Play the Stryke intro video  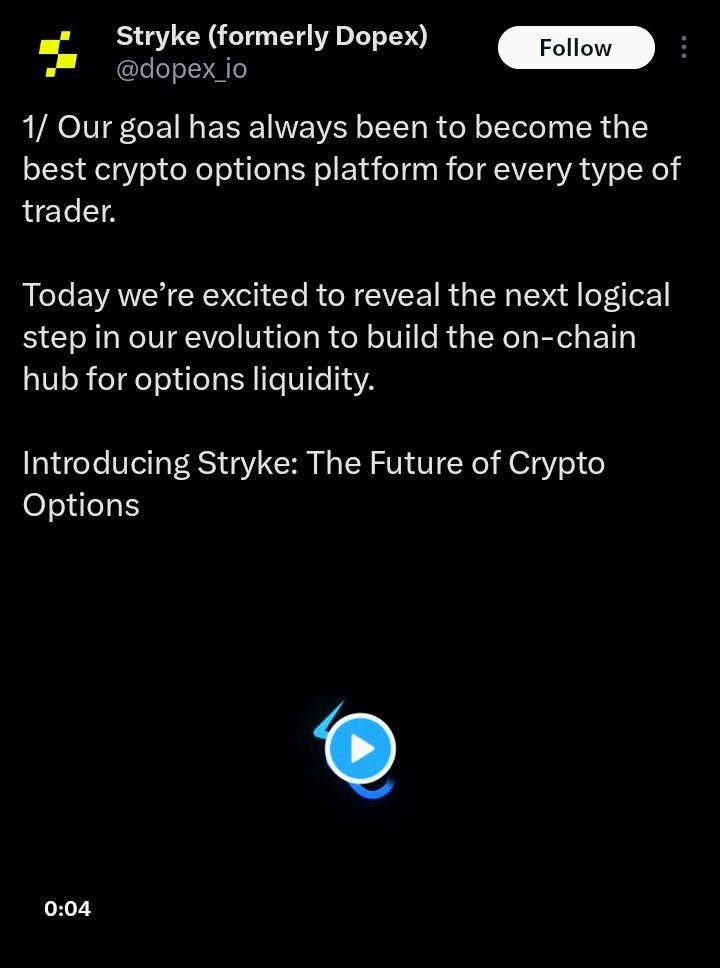(x=361, y=748)
